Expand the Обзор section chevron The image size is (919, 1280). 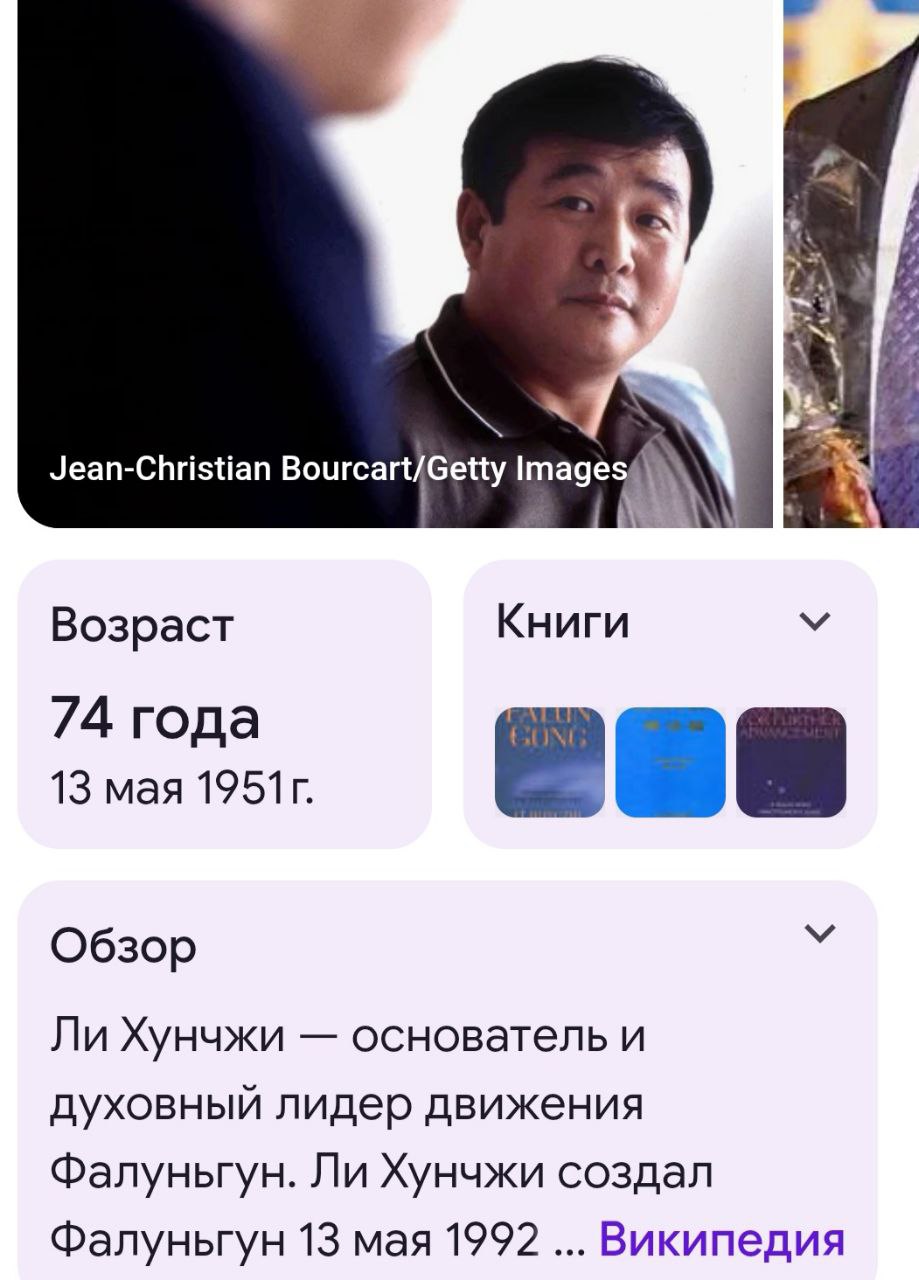(818, 934)
